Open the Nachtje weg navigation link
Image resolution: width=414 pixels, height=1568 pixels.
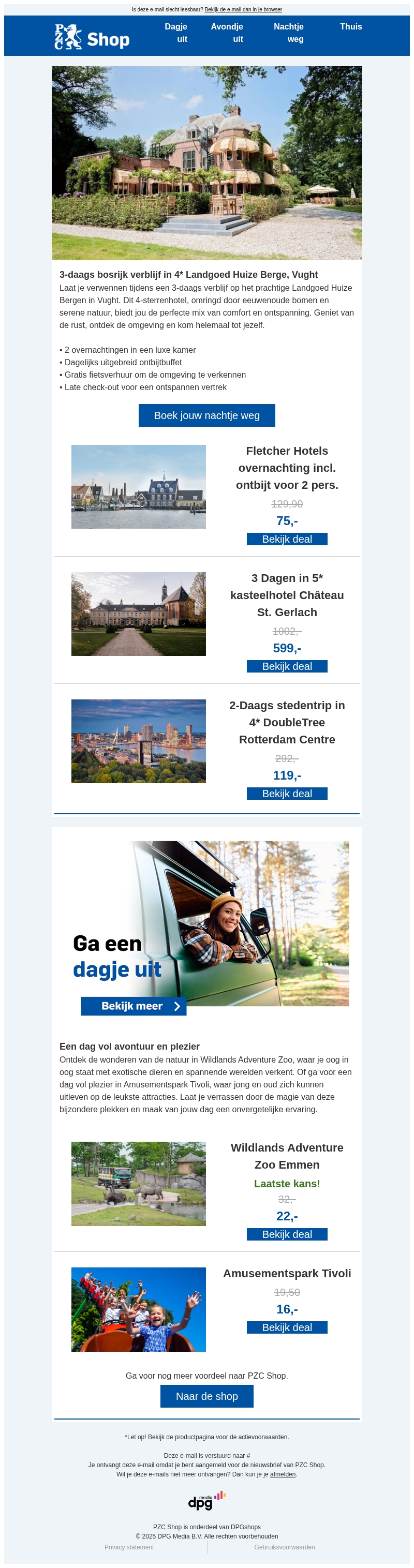289,33
